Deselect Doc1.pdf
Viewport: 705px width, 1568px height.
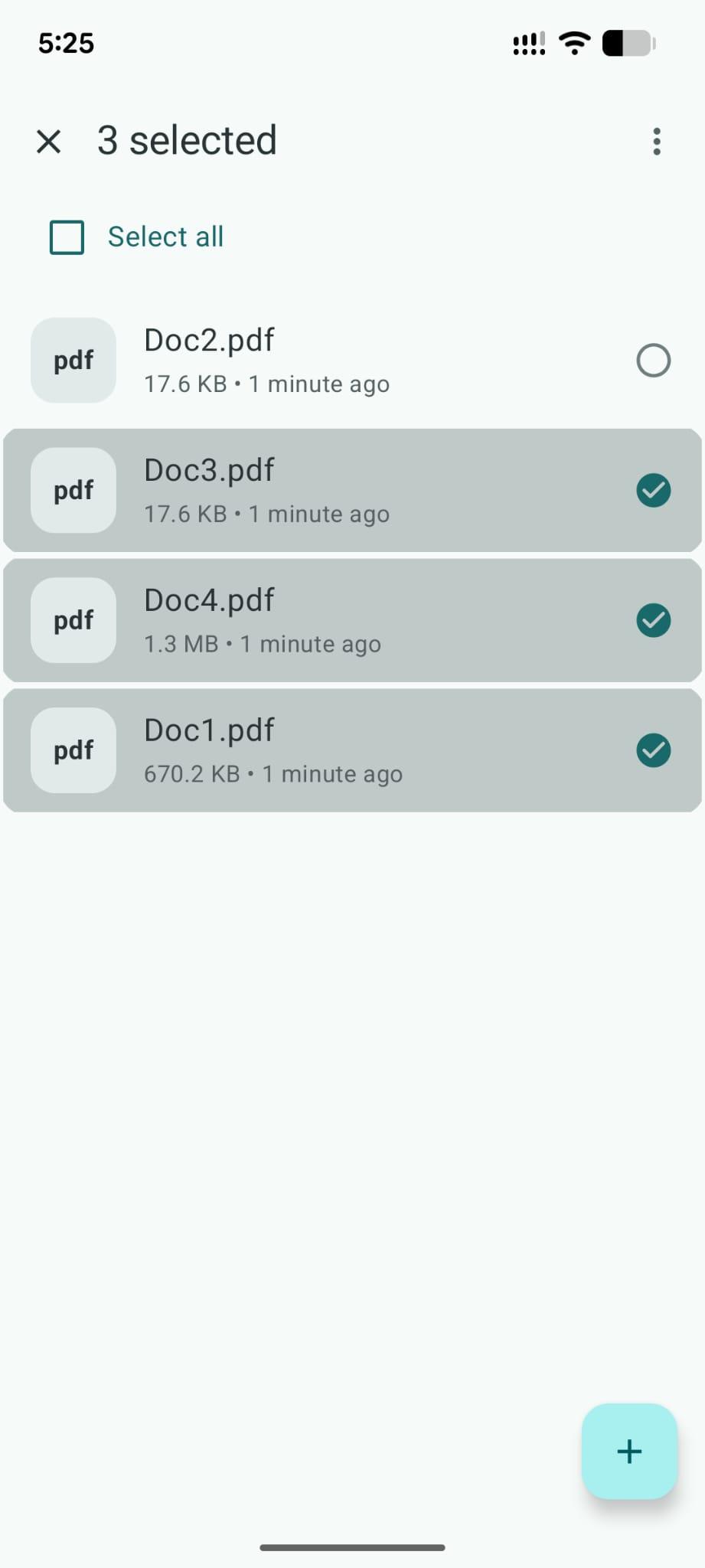(653, 750)
